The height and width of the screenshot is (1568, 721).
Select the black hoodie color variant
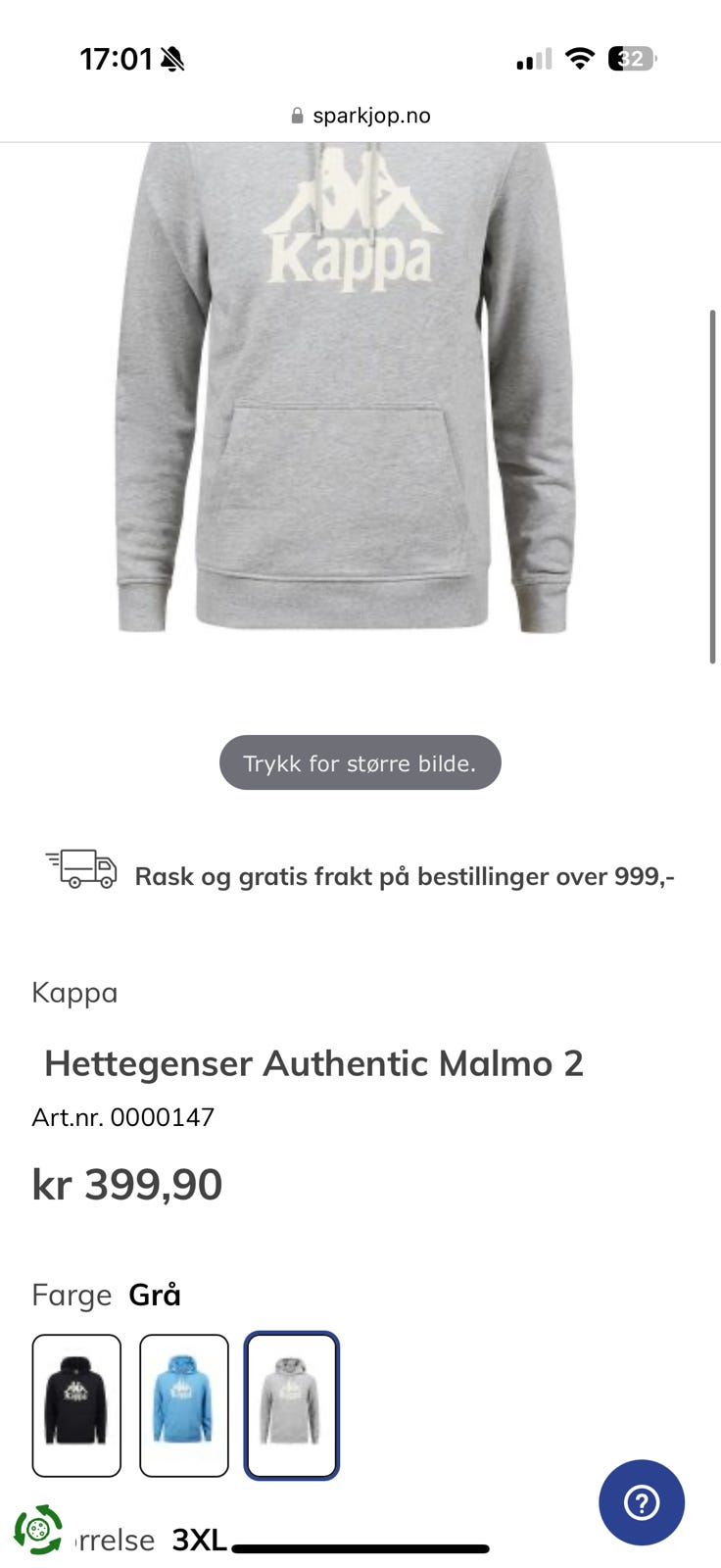click(x=76, y=1405)
